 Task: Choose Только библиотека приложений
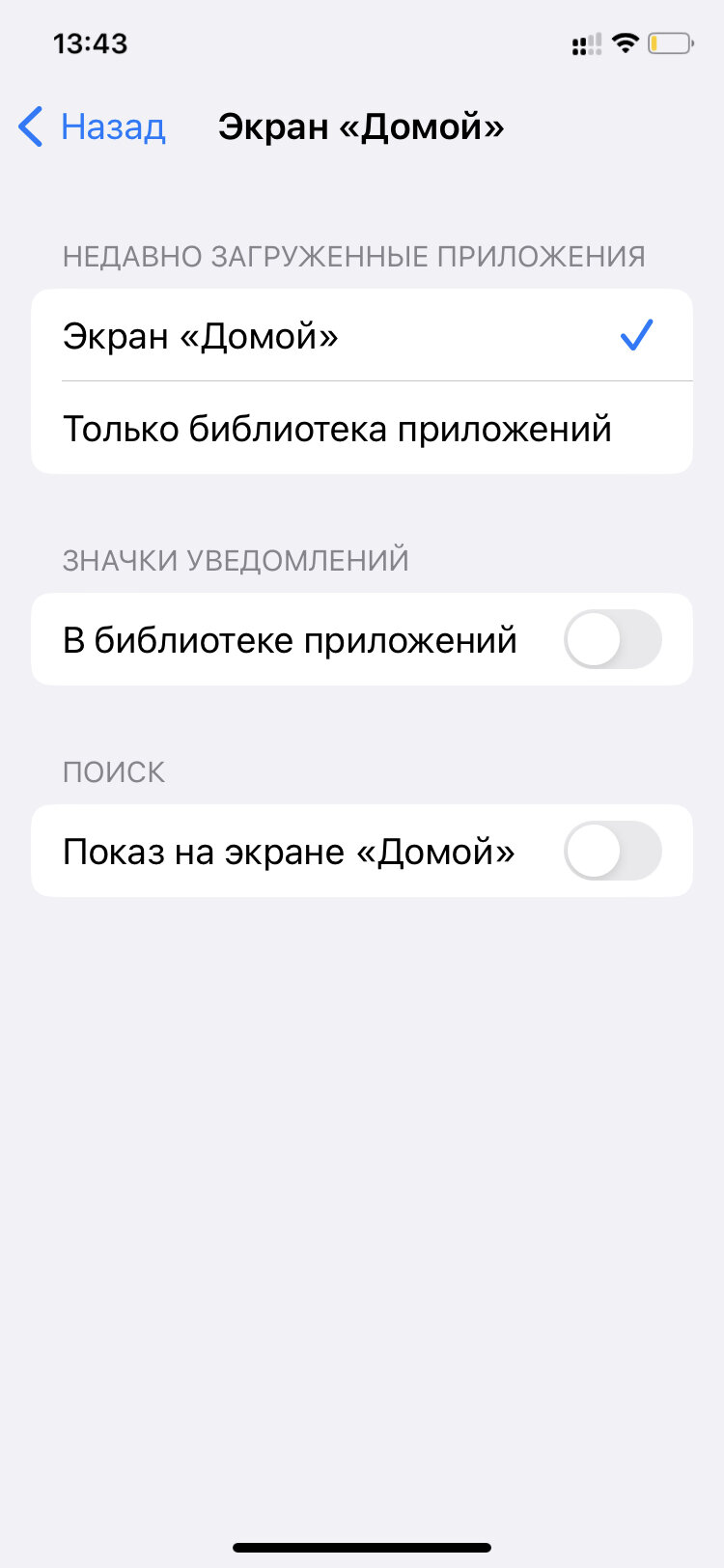tap(362, 428)
